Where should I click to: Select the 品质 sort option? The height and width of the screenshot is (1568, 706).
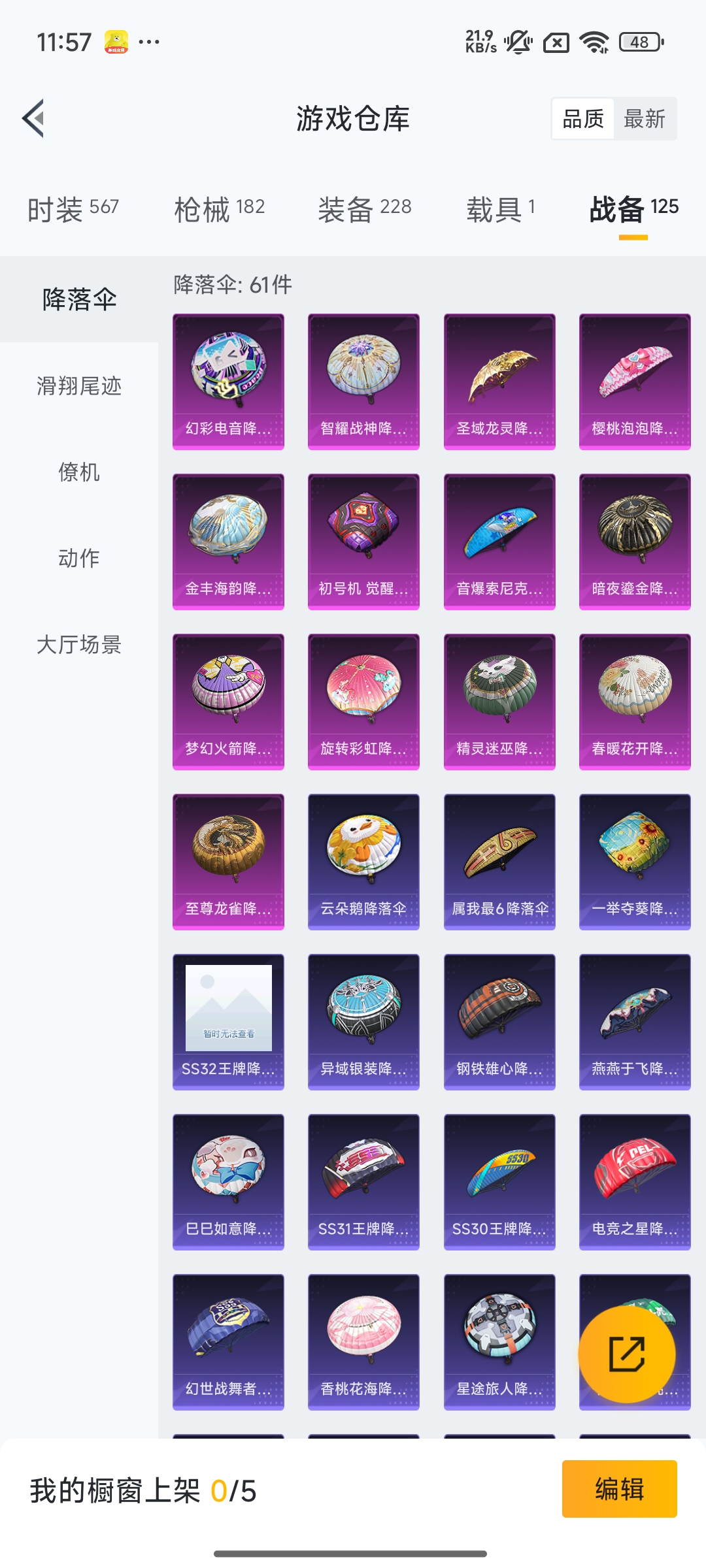(583, 119)
